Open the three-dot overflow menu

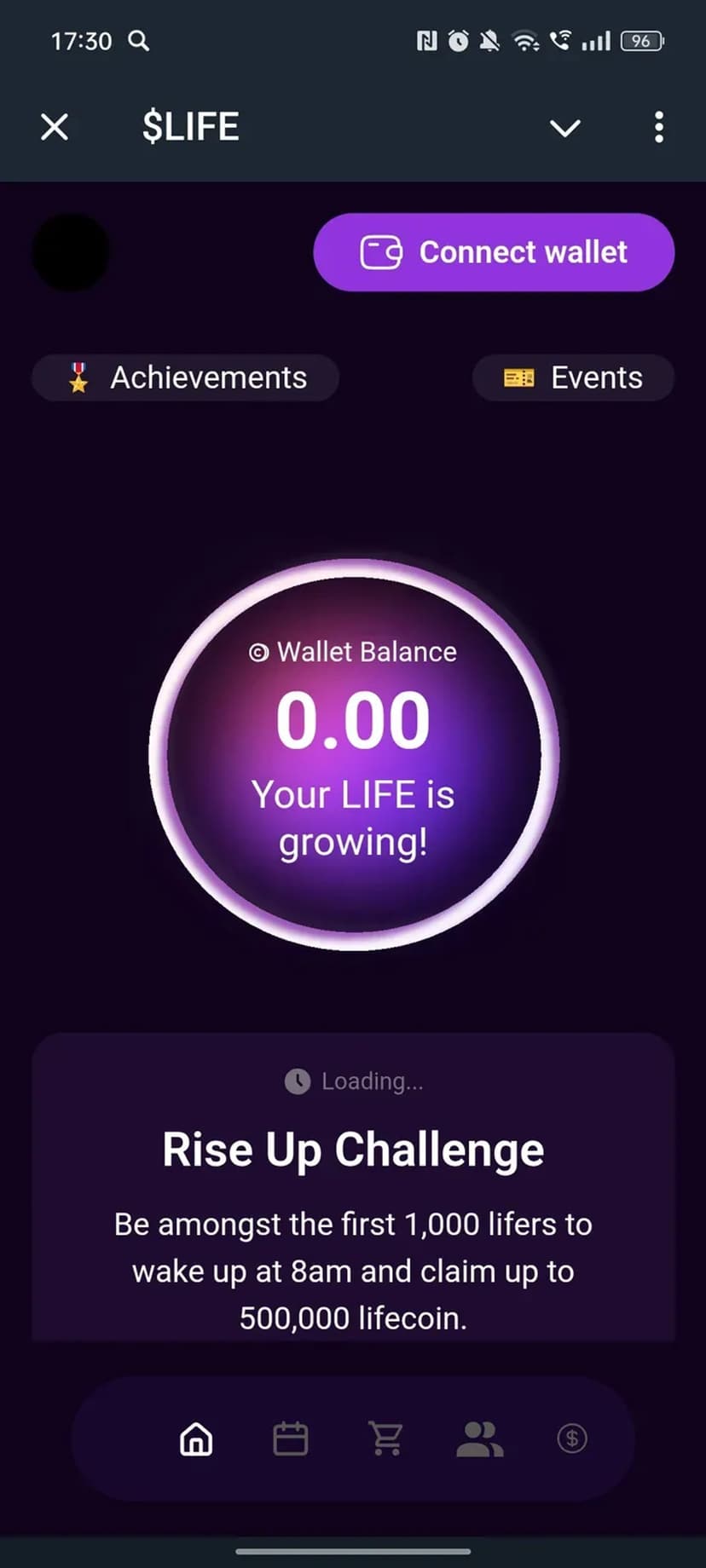[658, 128]
